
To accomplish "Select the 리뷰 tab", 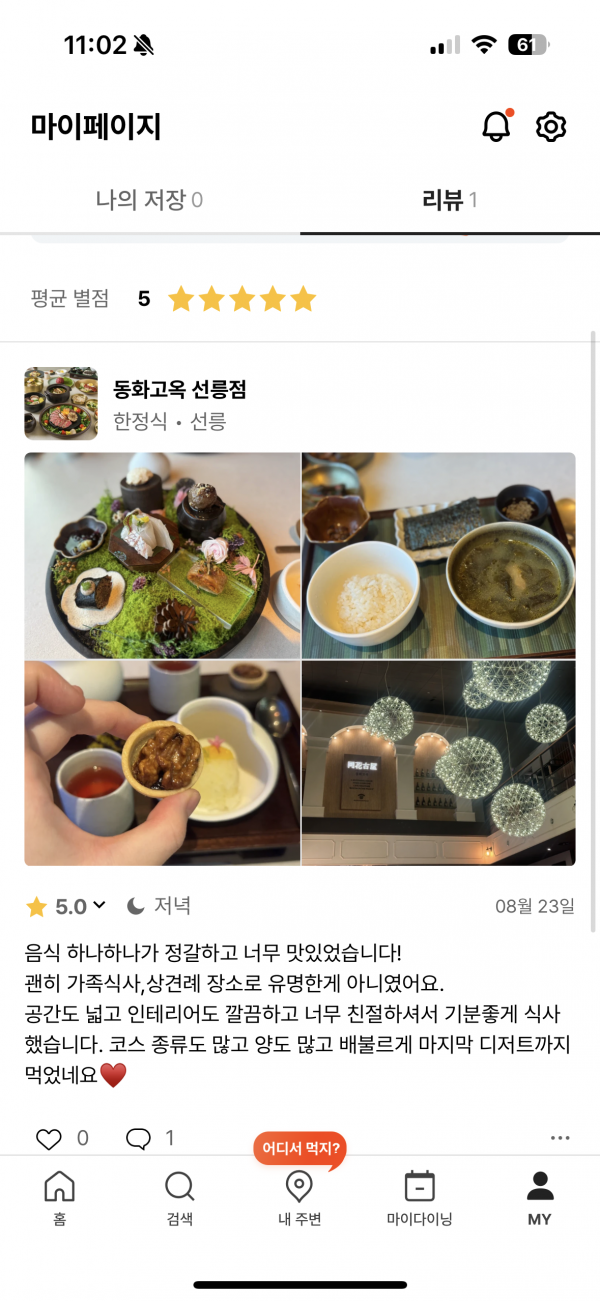I will click(449, 200).
